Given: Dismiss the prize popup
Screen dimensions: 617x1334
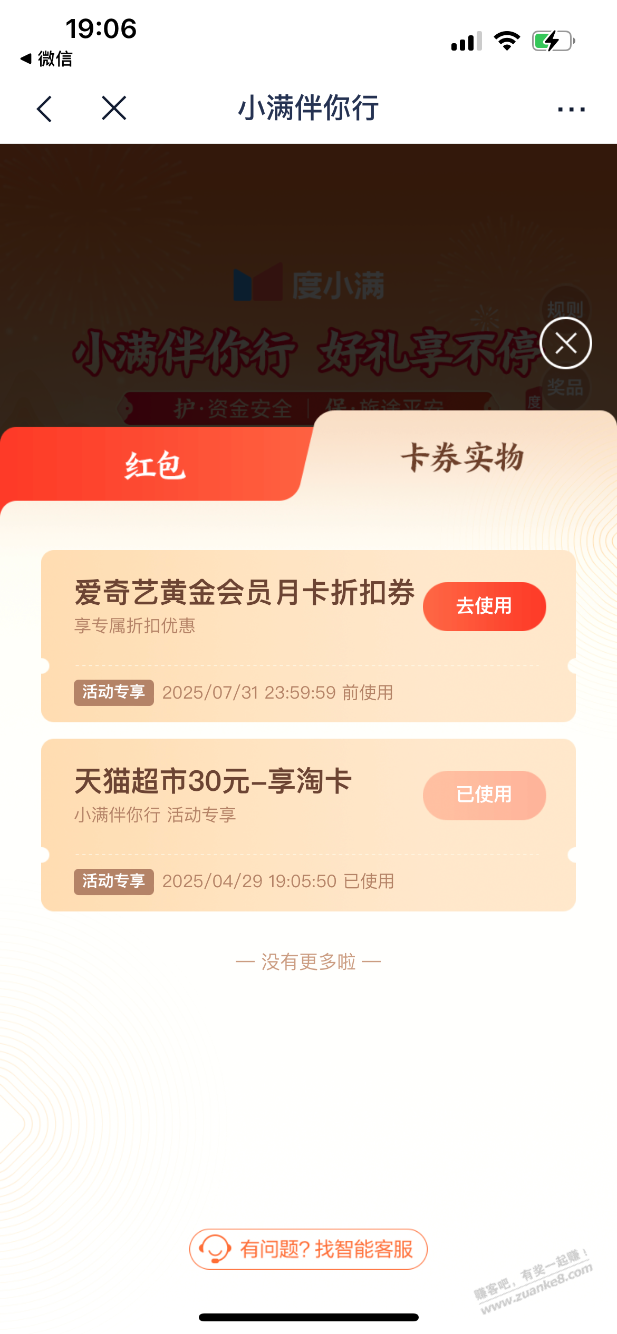Looking at the screenshot, I should pos(566,344).
